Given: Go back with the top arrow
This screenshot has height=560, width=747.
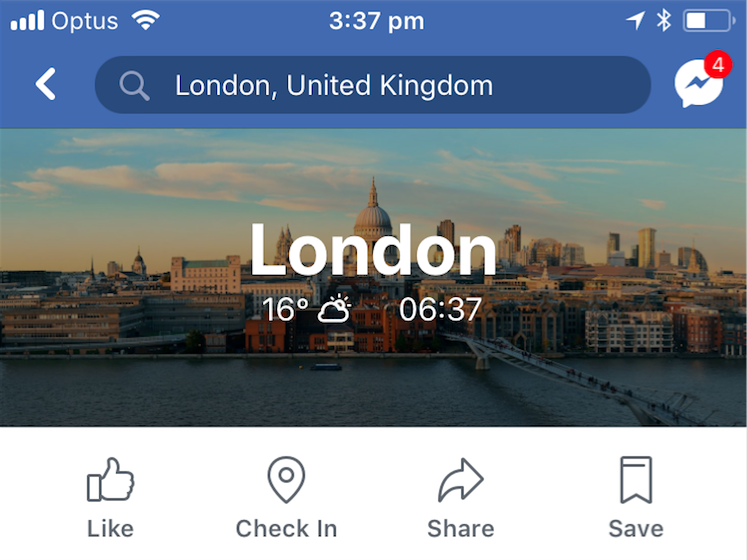Looking at the screenshot, I should [45, 85].
